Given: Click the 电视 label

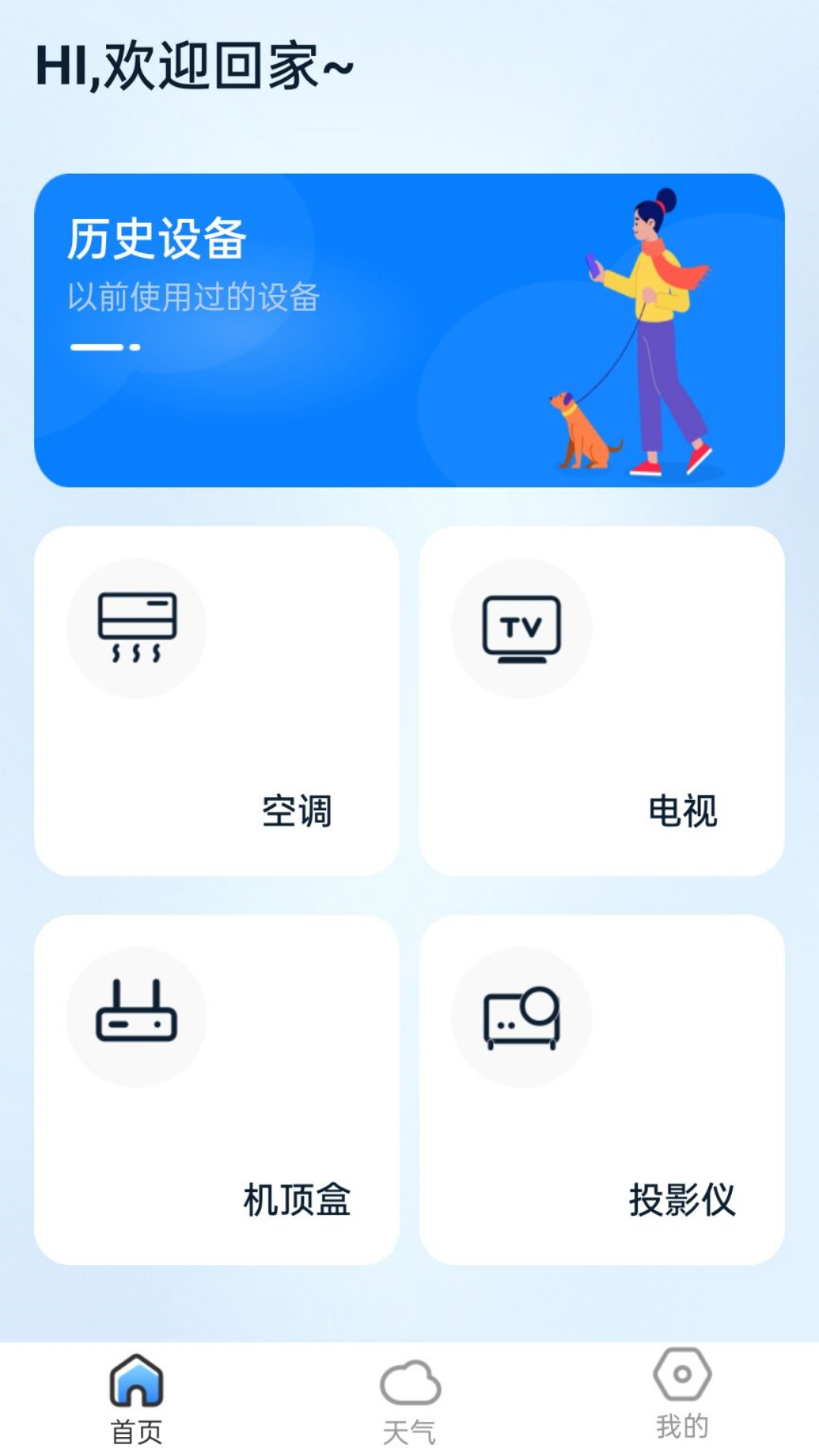Looking at the screenshot, I should 683,810.
